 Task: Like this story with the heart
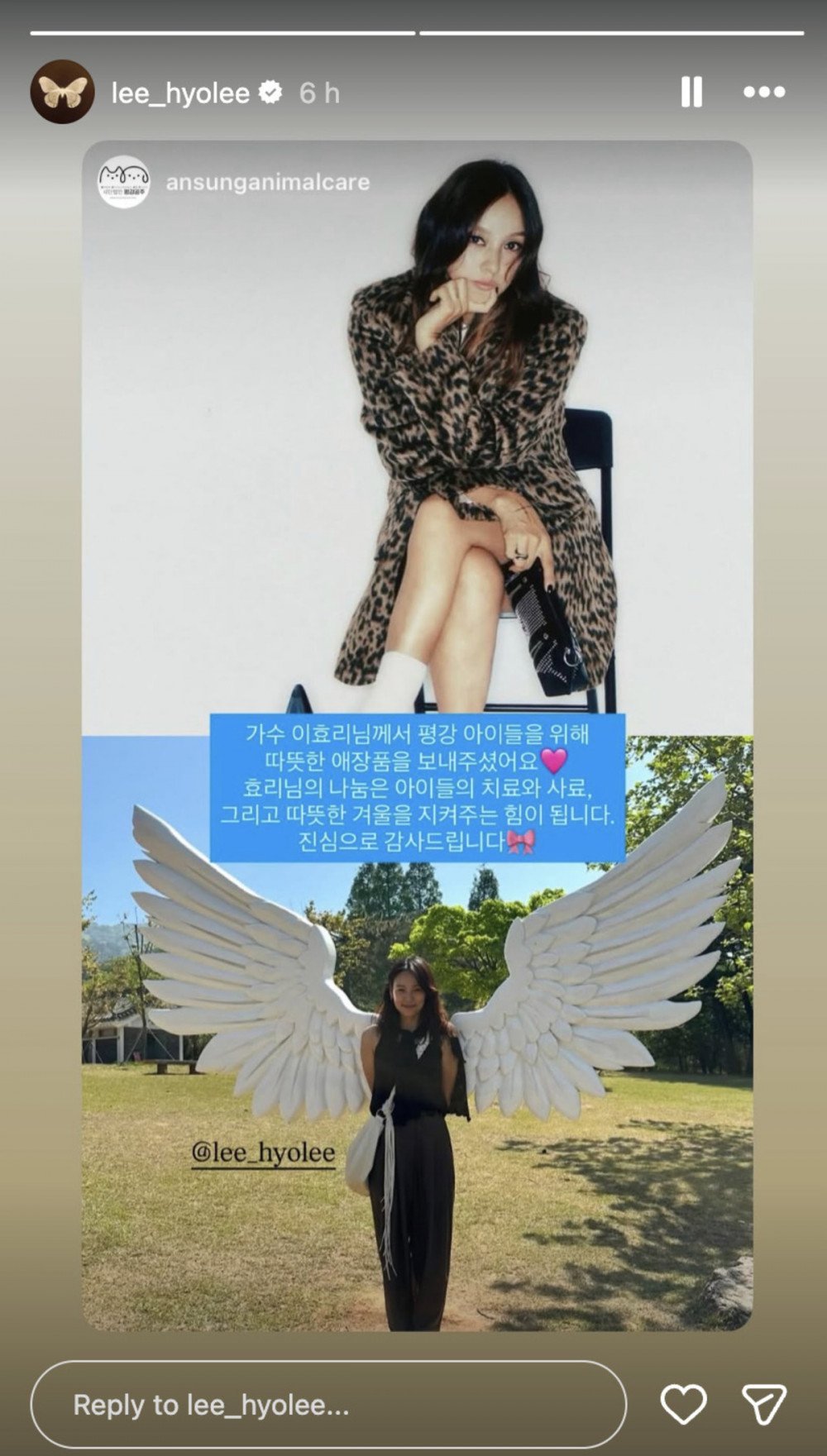point(683,1403)
